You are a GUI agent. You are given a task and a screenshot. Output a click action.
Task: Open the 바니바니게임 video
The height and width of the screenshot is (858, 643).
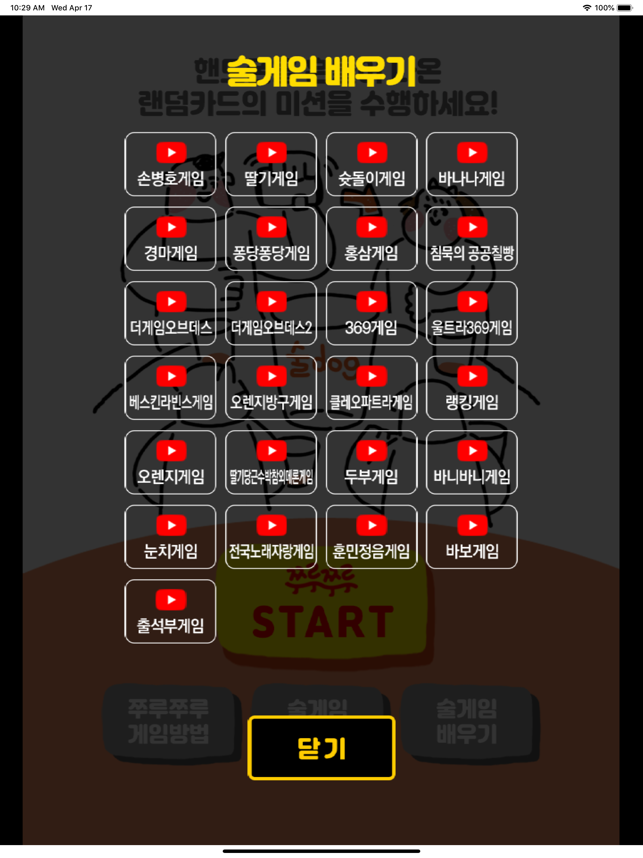[x=472, y=462]
